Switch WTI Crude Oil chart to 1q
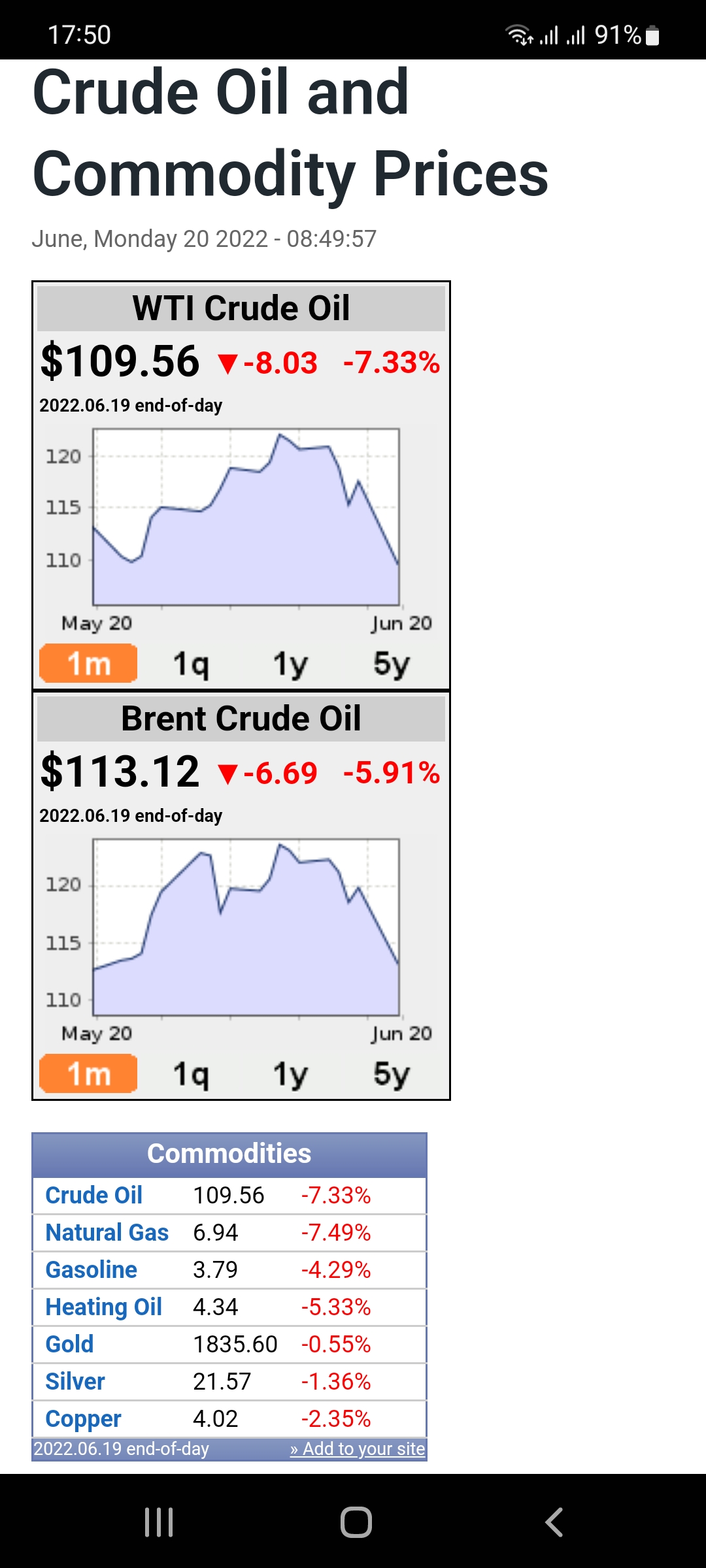 (x=191, y=664)
